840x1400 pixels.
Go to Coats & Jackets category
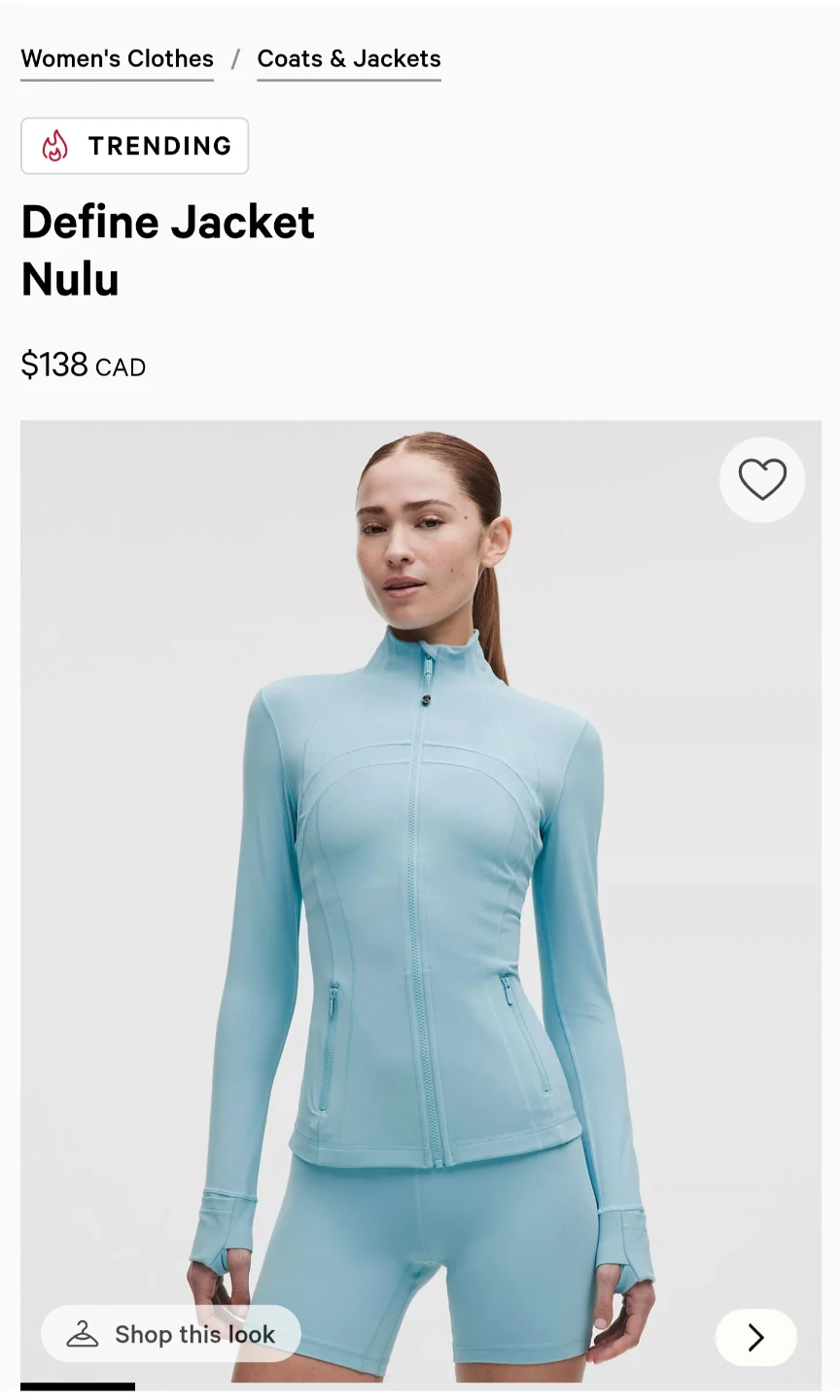(349, 58)
